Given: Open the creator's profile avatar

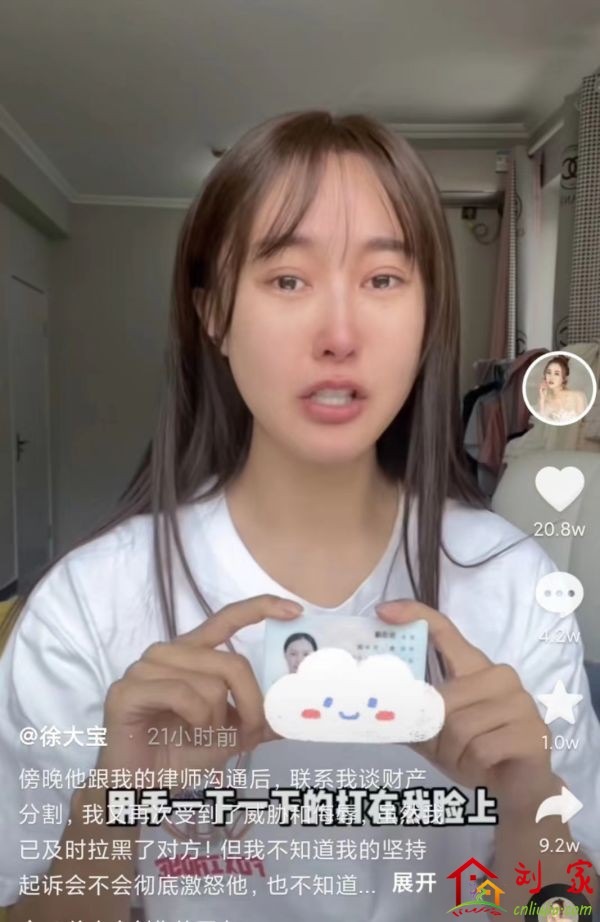Looking at the screenshot, I should (x=559, y=388).
